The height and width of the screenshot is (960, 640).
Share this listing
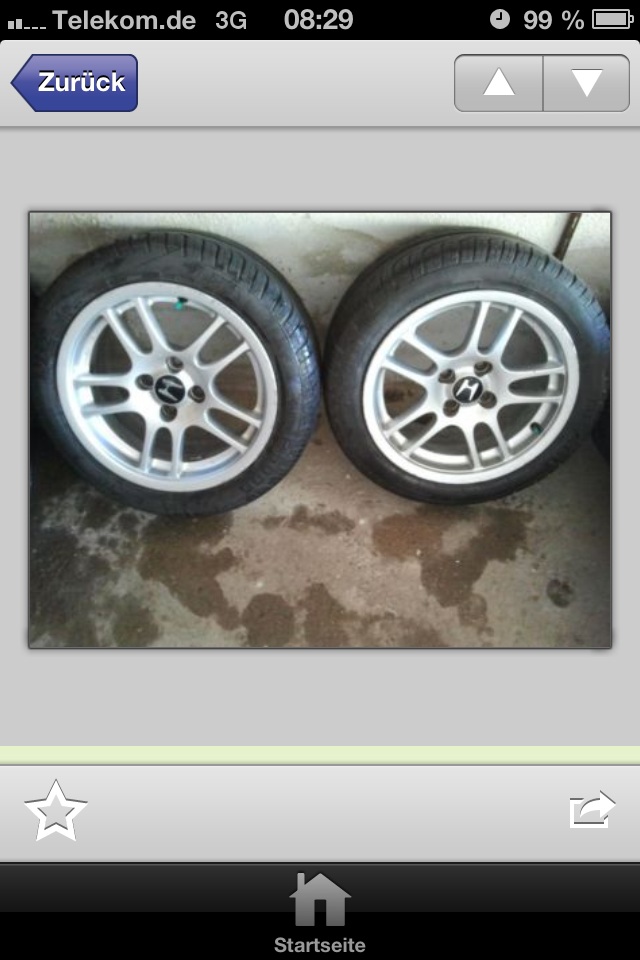pos(592,810)
